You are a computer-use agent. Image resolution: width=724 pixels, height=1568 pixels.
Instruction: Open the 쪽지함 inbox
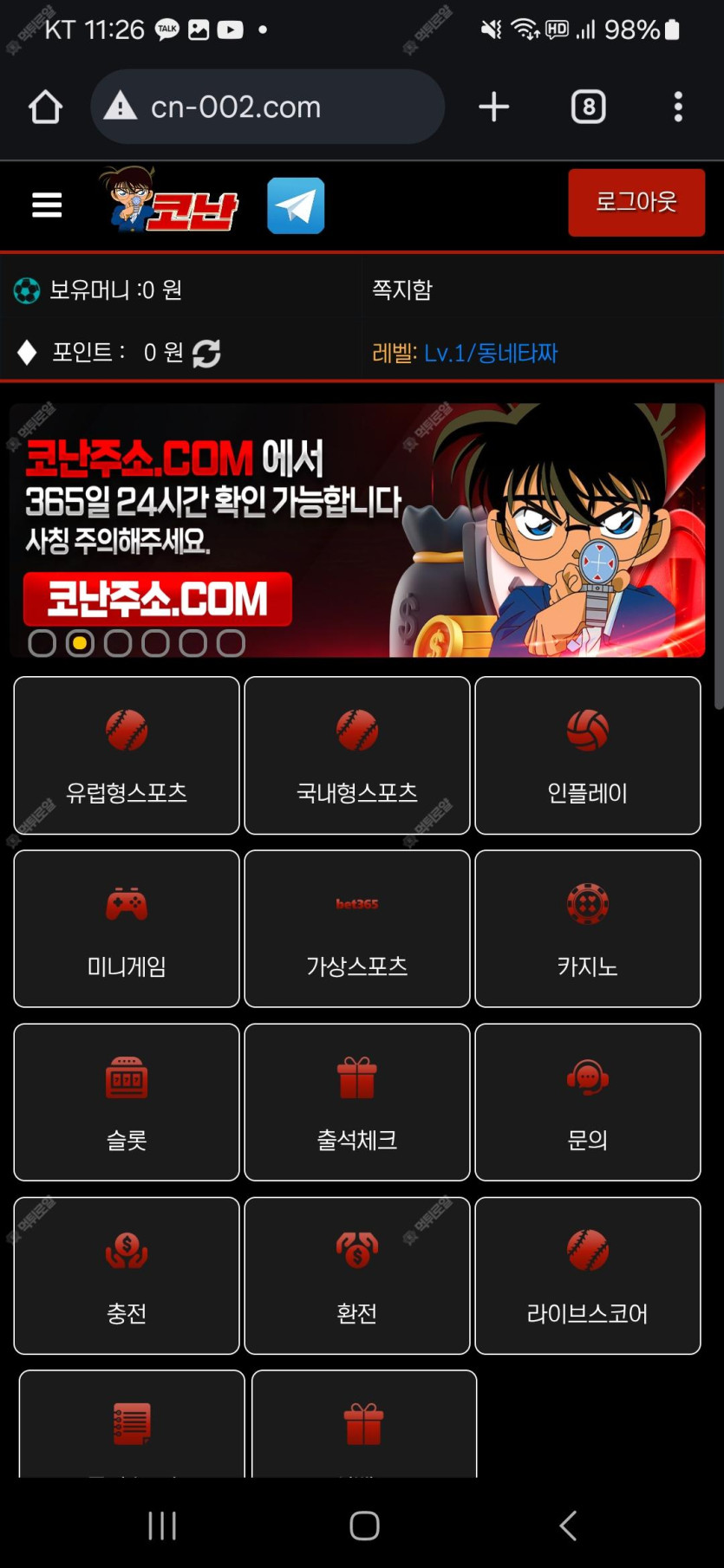[402, 290]
